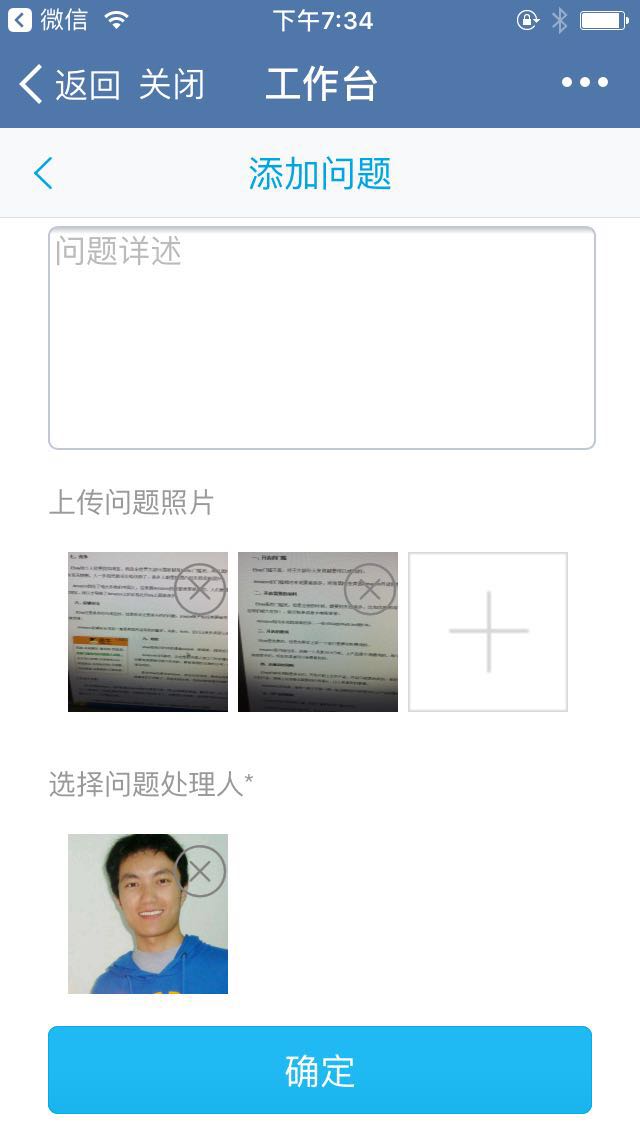Add another problem photo with the plus tile
640x1136 pixels.
[488, 632]
